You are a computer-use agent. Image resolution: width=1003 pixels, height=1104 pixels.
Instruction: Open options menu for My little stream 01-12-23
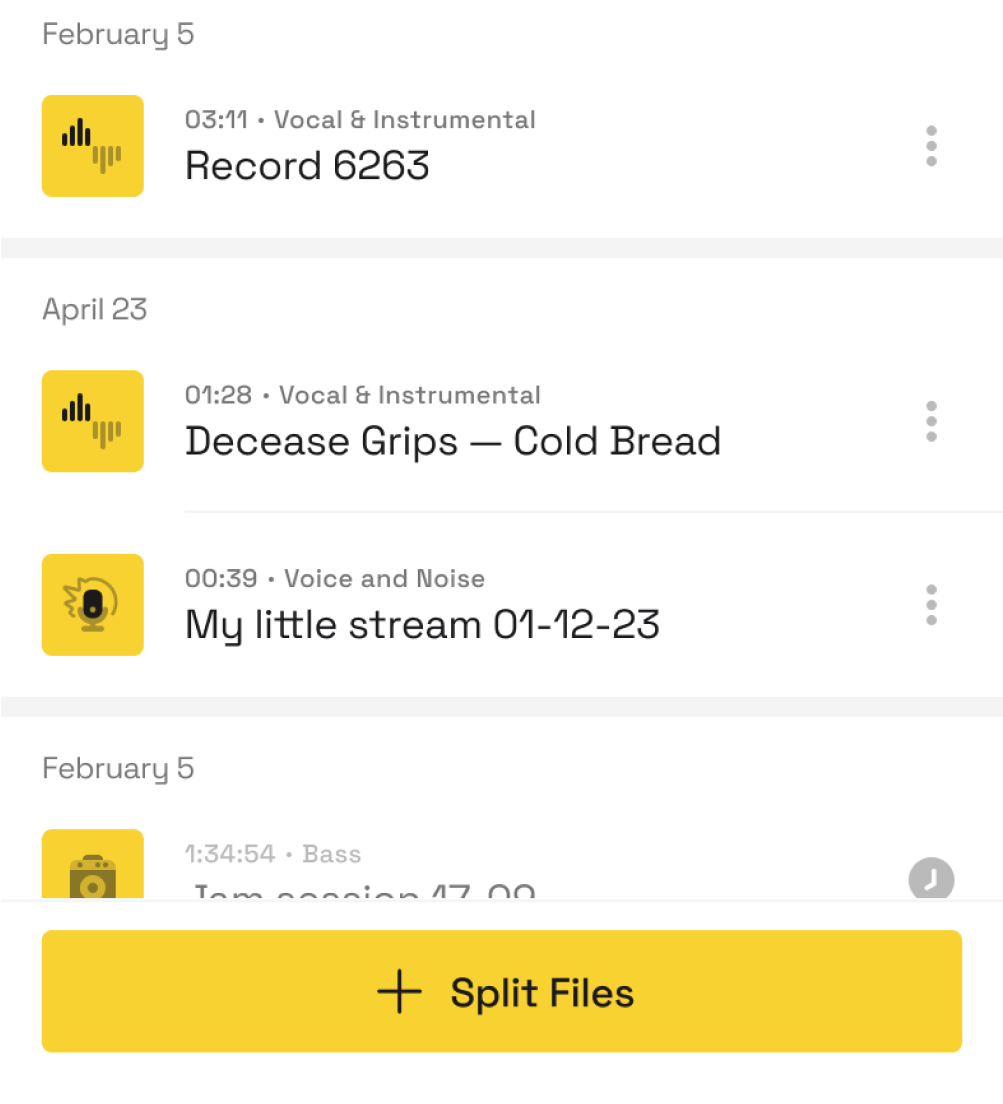point(930,604)
